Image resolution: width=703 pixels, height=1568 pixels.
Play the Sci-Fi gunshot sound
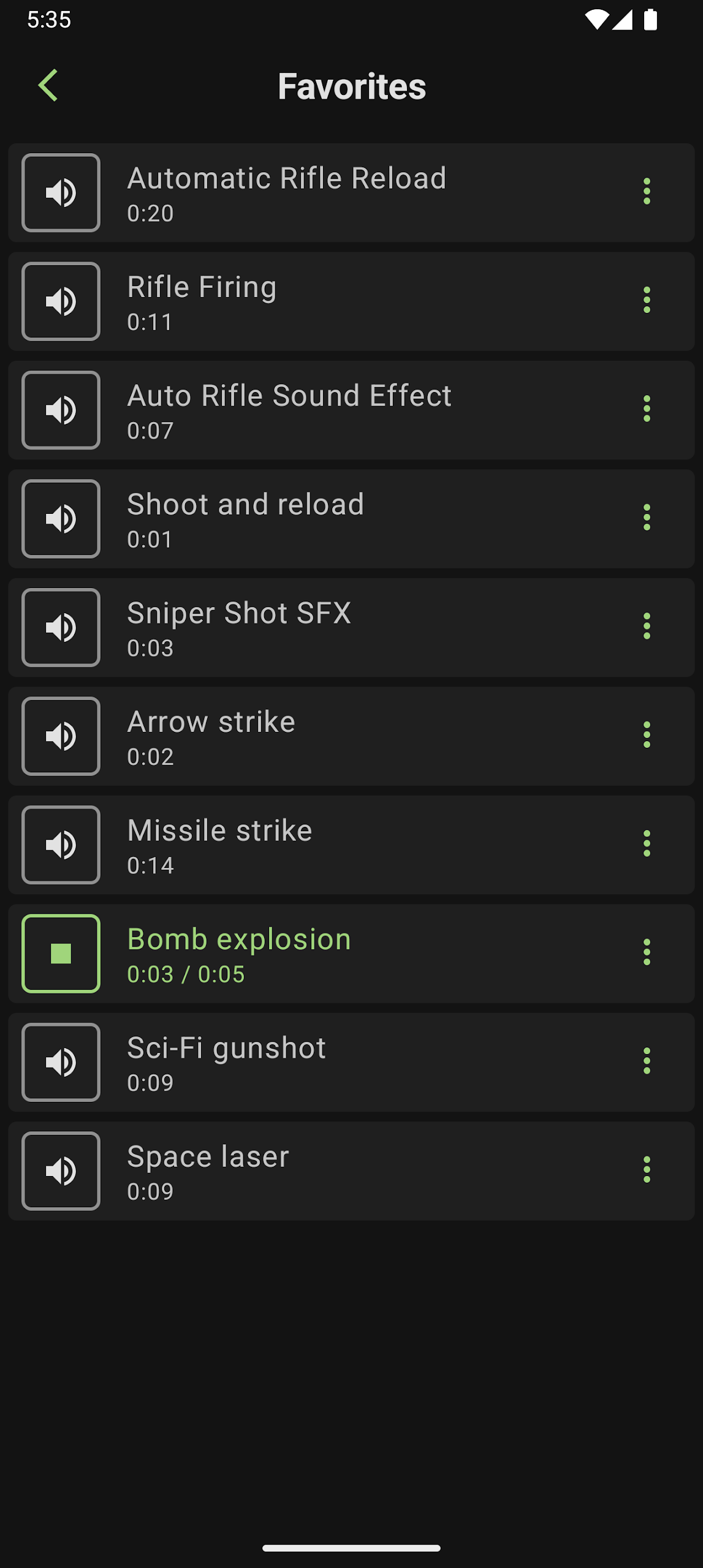(x=61, y=1062)
